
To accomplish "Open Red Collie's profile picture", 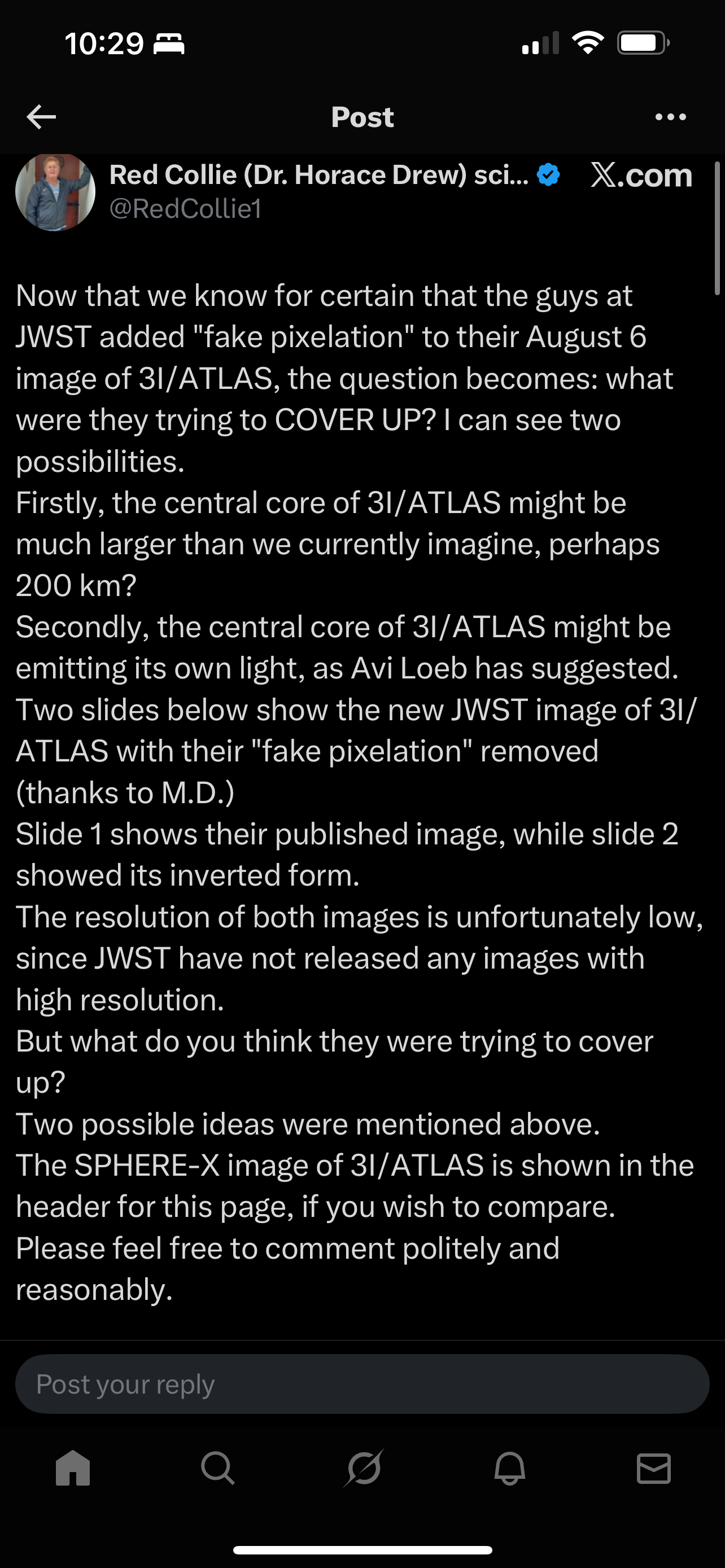I will point(55,192).
